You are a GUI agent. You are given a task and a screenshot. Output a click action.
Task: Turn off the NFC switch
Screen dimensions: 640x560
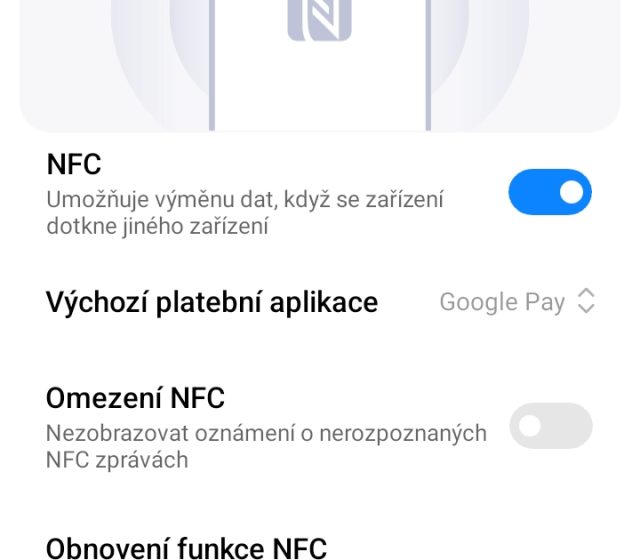coord(550,192)
